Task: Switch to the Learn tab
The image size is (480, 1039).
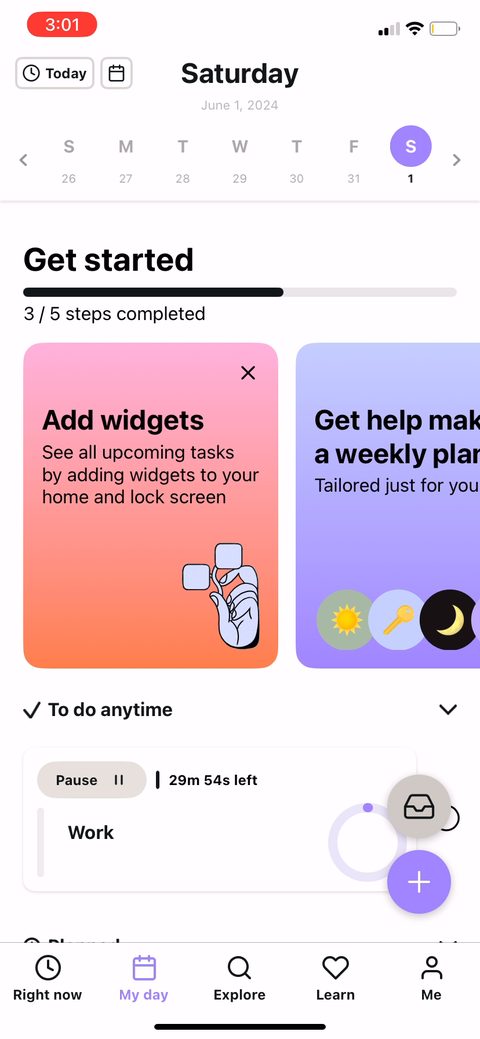Action: [335, 979]
